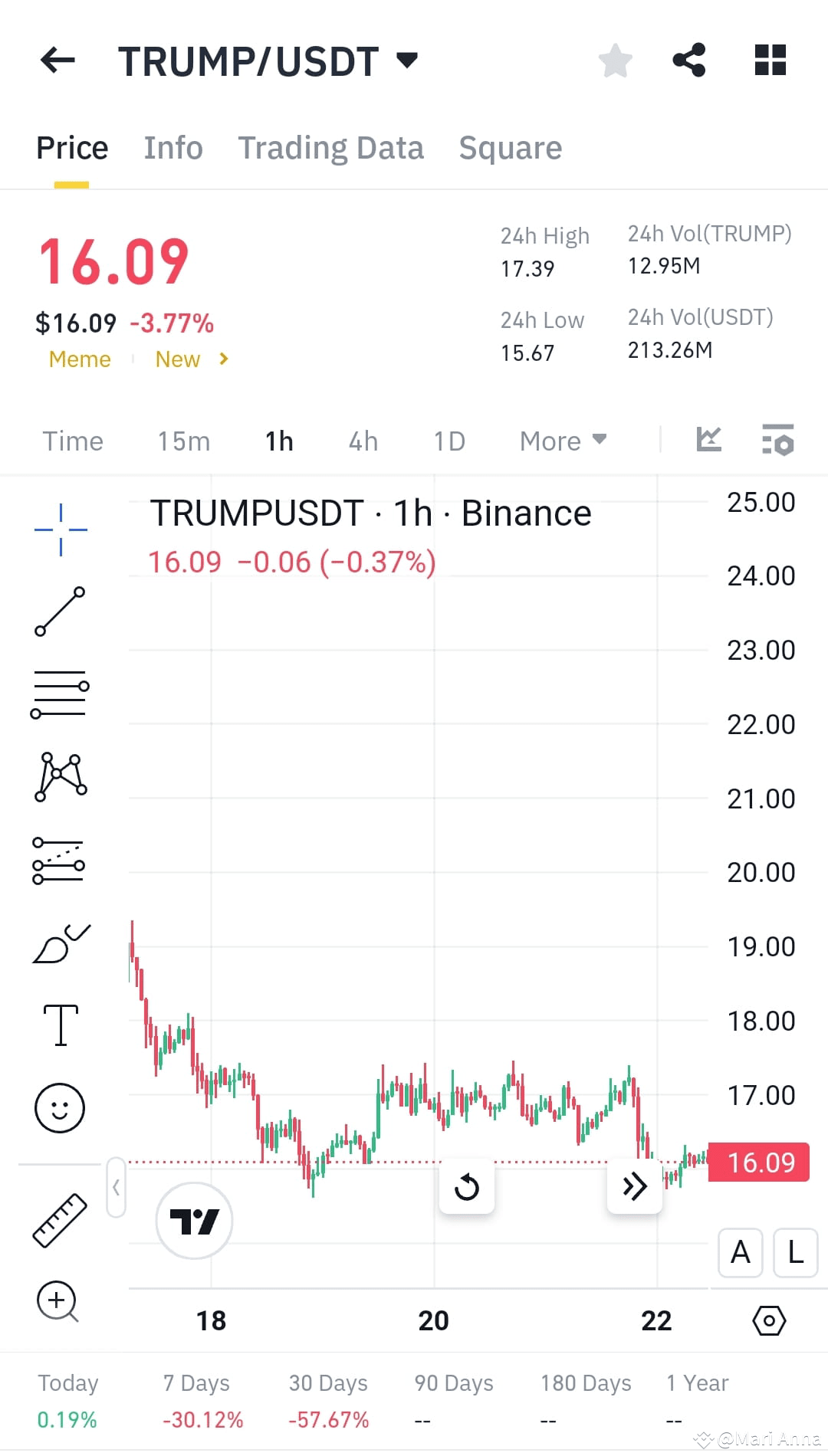Open the New token listing link
828x1456 pixels.
click(x=177, y=359)
